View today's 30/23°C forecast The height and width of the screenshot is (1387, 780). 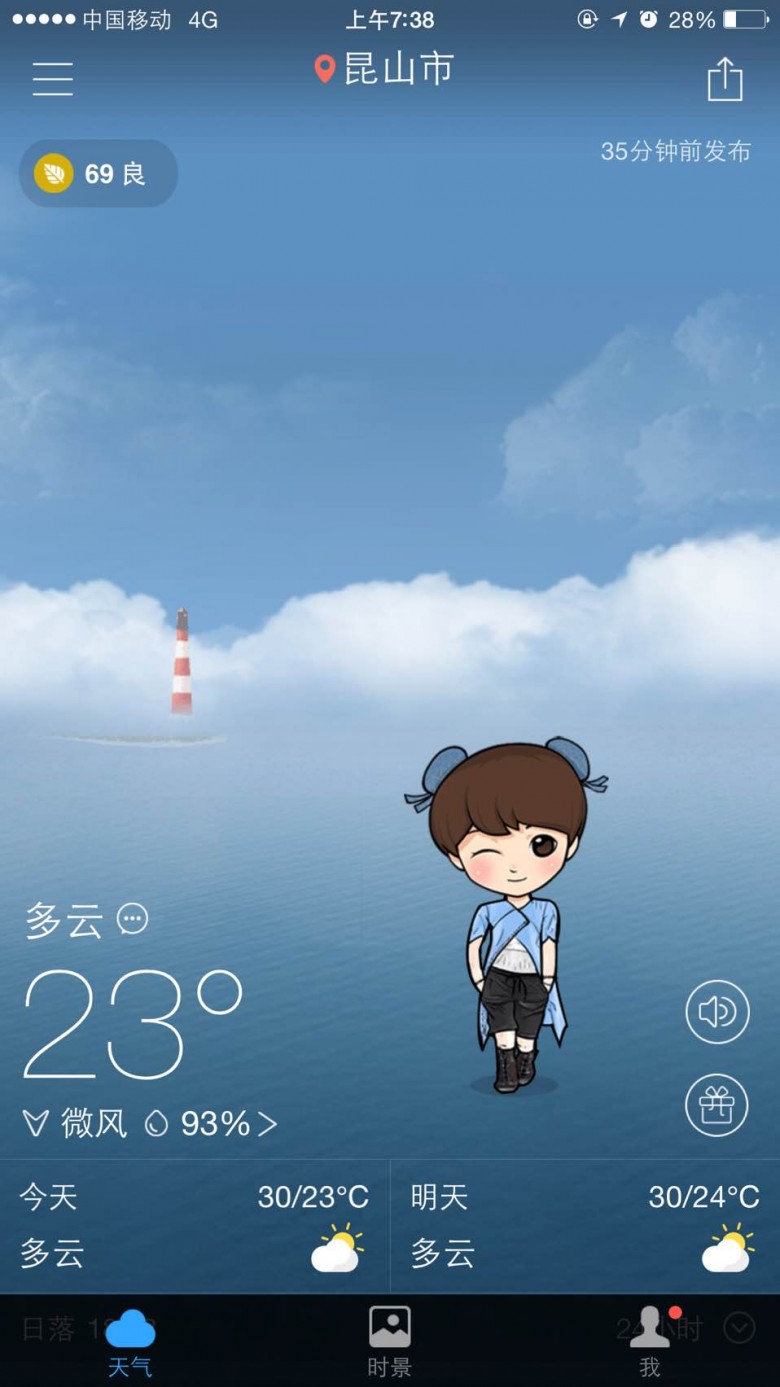point(195,1227)
